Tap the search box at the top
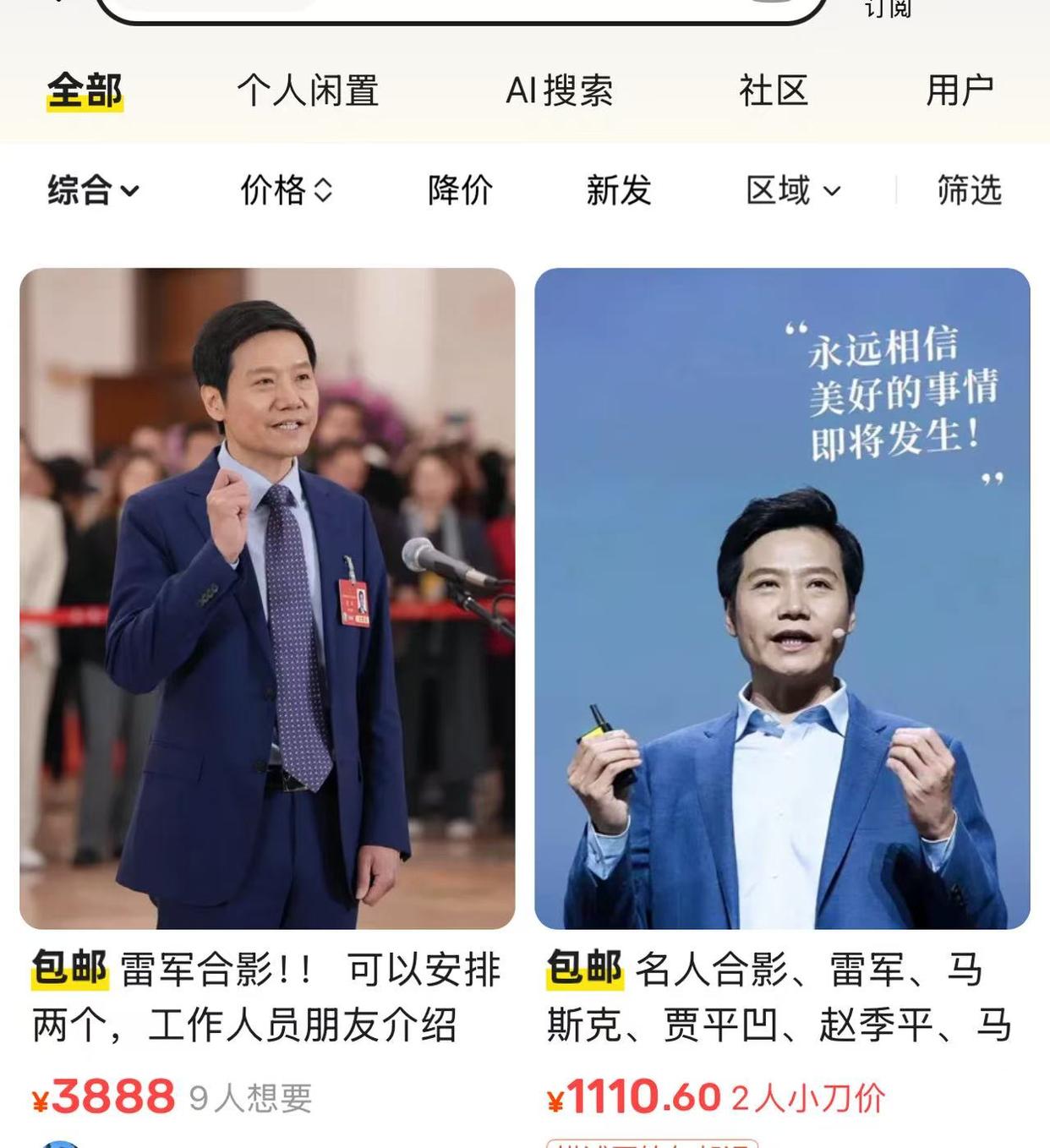Screen dimensions: 1050x1148 [x=461, y=8]
